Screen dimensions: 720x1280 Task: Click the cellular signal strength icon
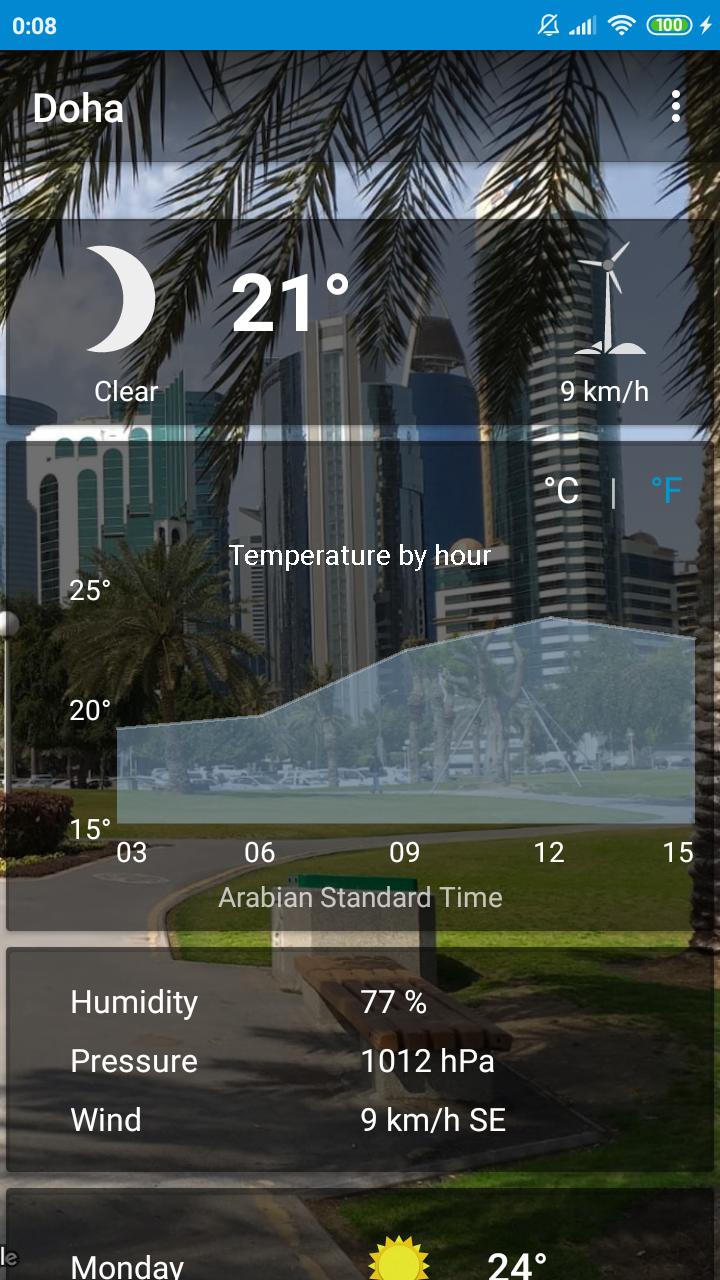[583, 25]
